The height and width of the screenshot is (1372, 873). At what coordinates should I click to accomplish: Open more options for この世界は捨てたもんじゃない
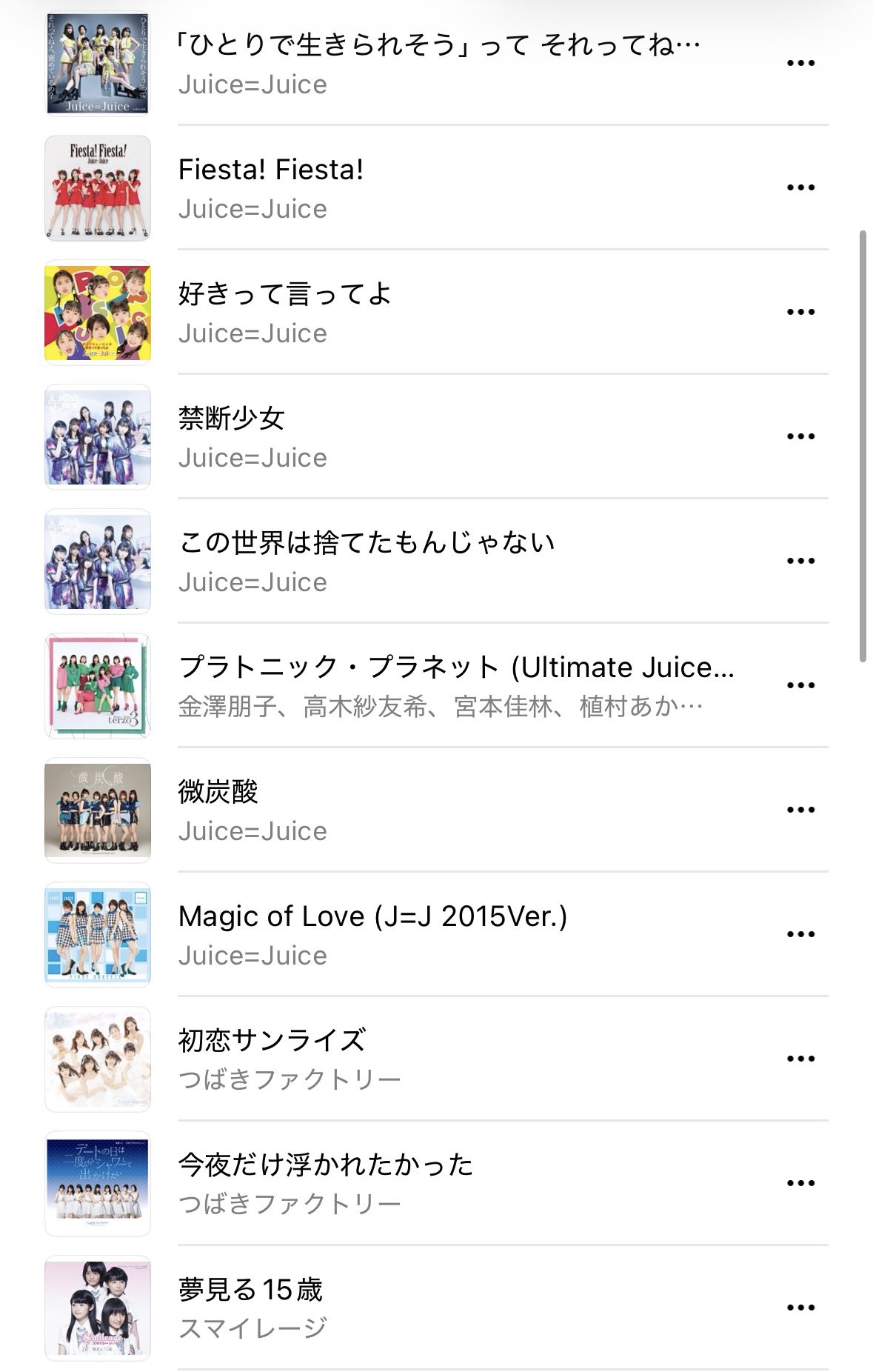800,561
